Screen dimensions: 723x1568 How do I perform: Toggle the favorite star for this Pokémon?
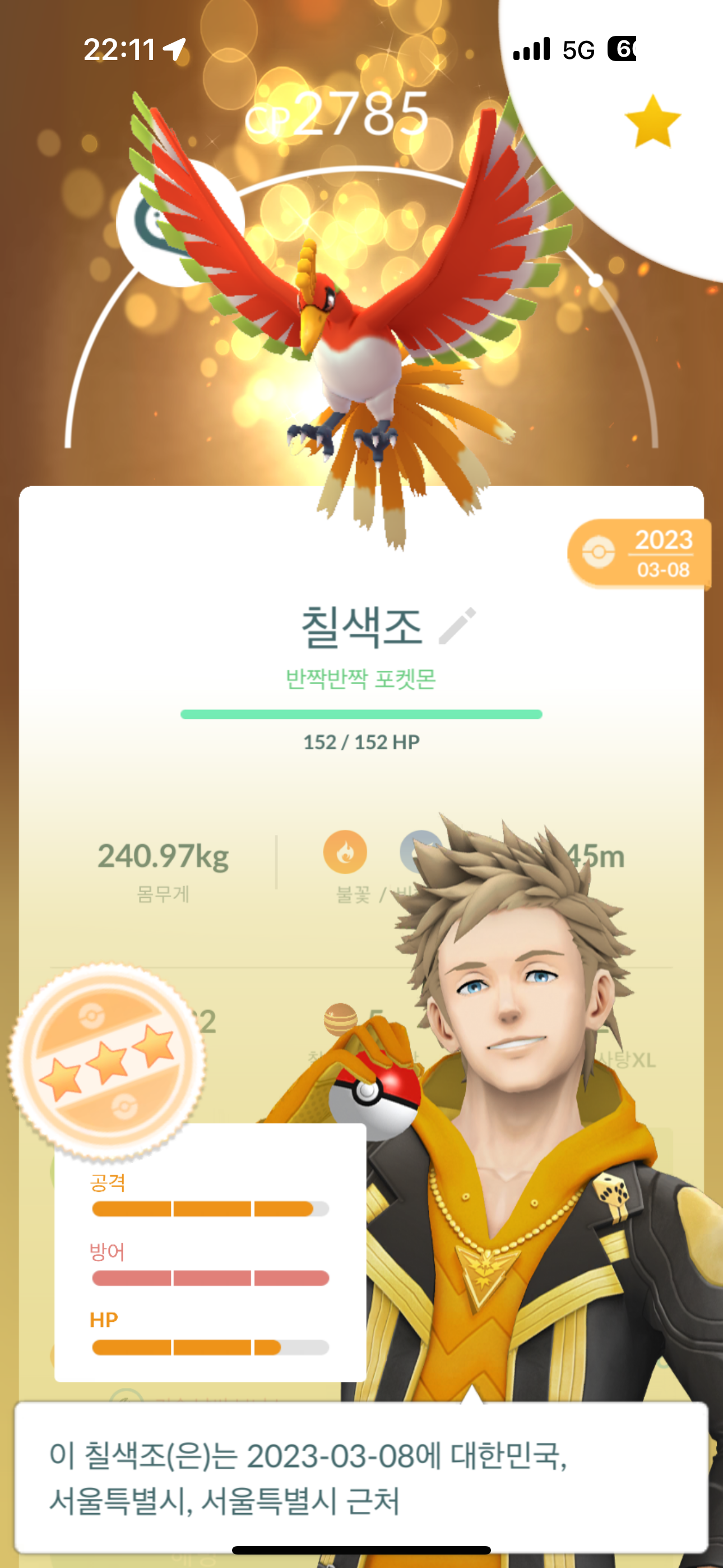[652, 122]
